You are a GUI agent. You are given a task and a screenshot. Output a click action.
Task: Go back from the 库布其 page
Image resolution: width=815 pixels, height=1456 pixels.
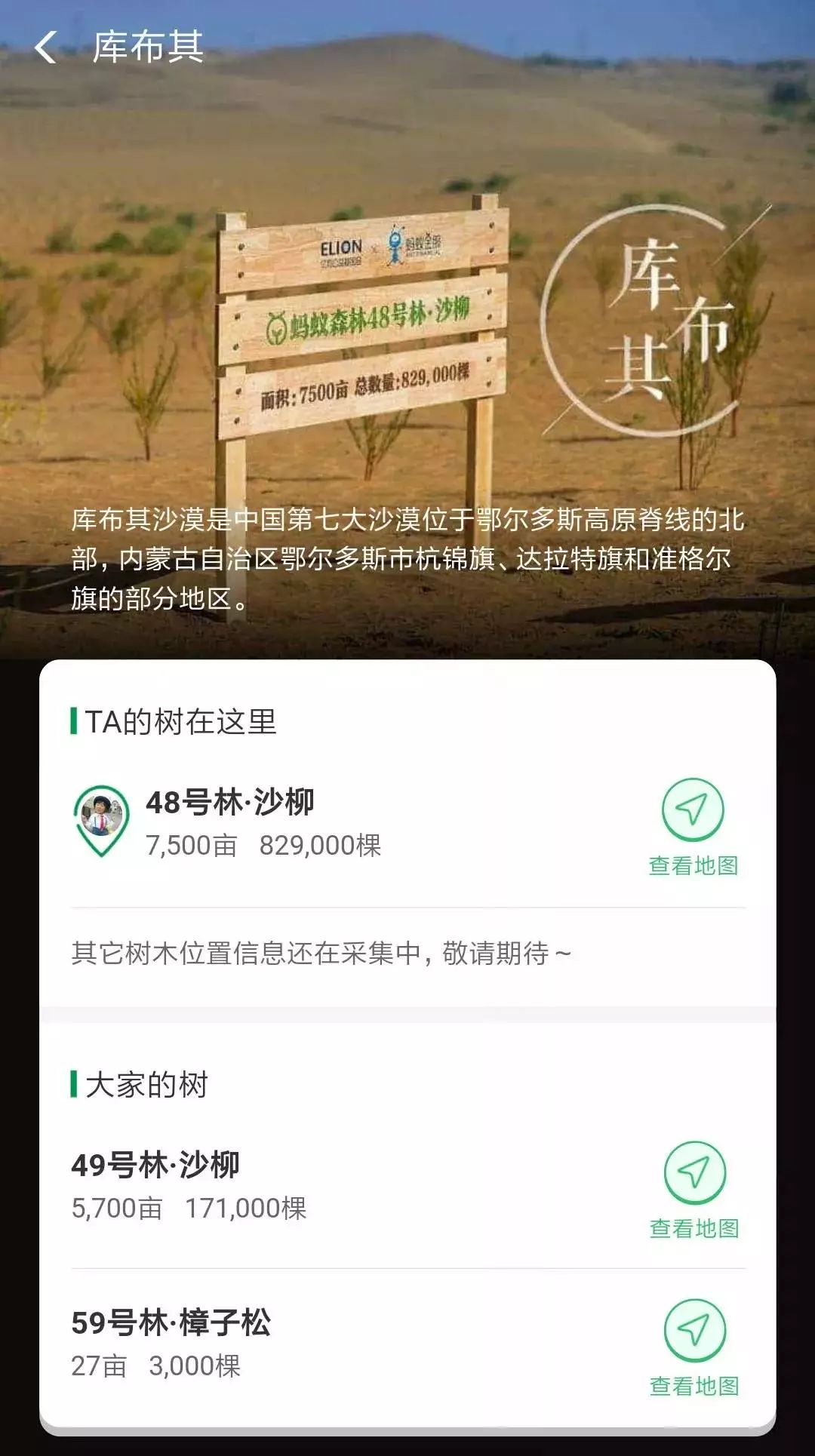(47, 48)
